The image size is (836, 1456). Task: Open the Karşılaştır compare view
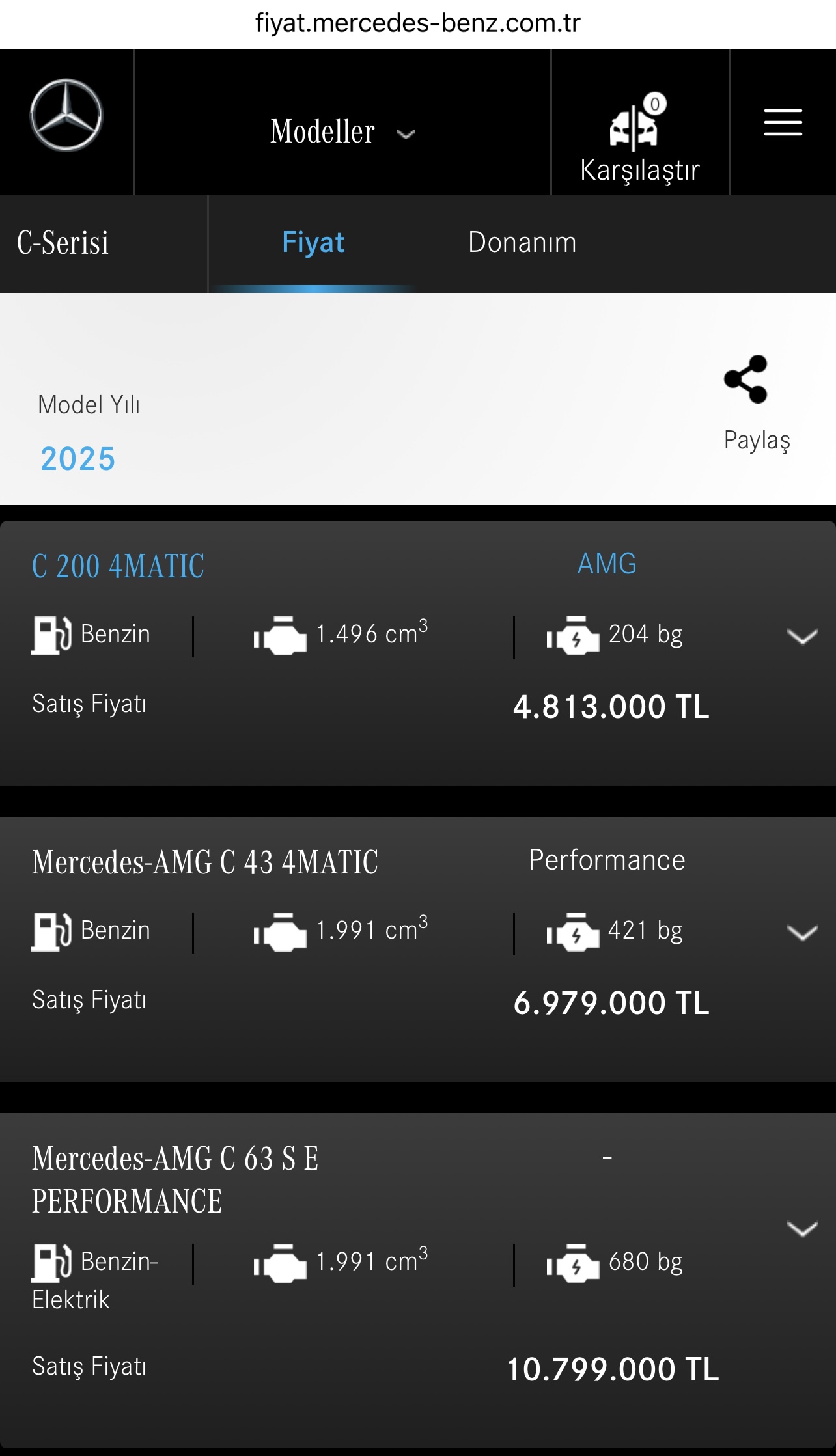pos(640,139)
